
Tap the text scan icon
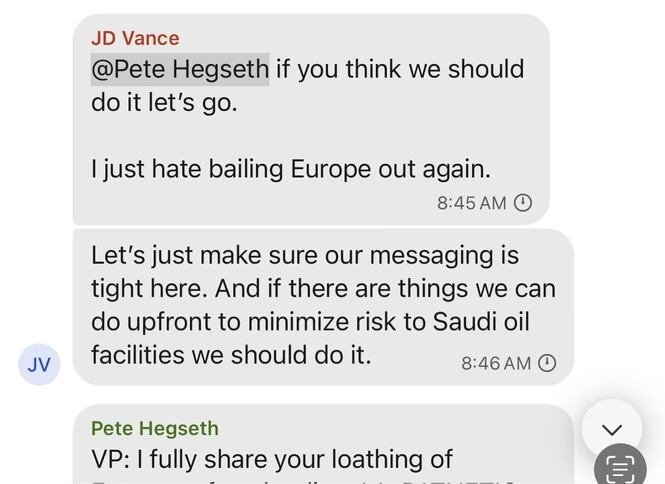(x=620, y=467)
